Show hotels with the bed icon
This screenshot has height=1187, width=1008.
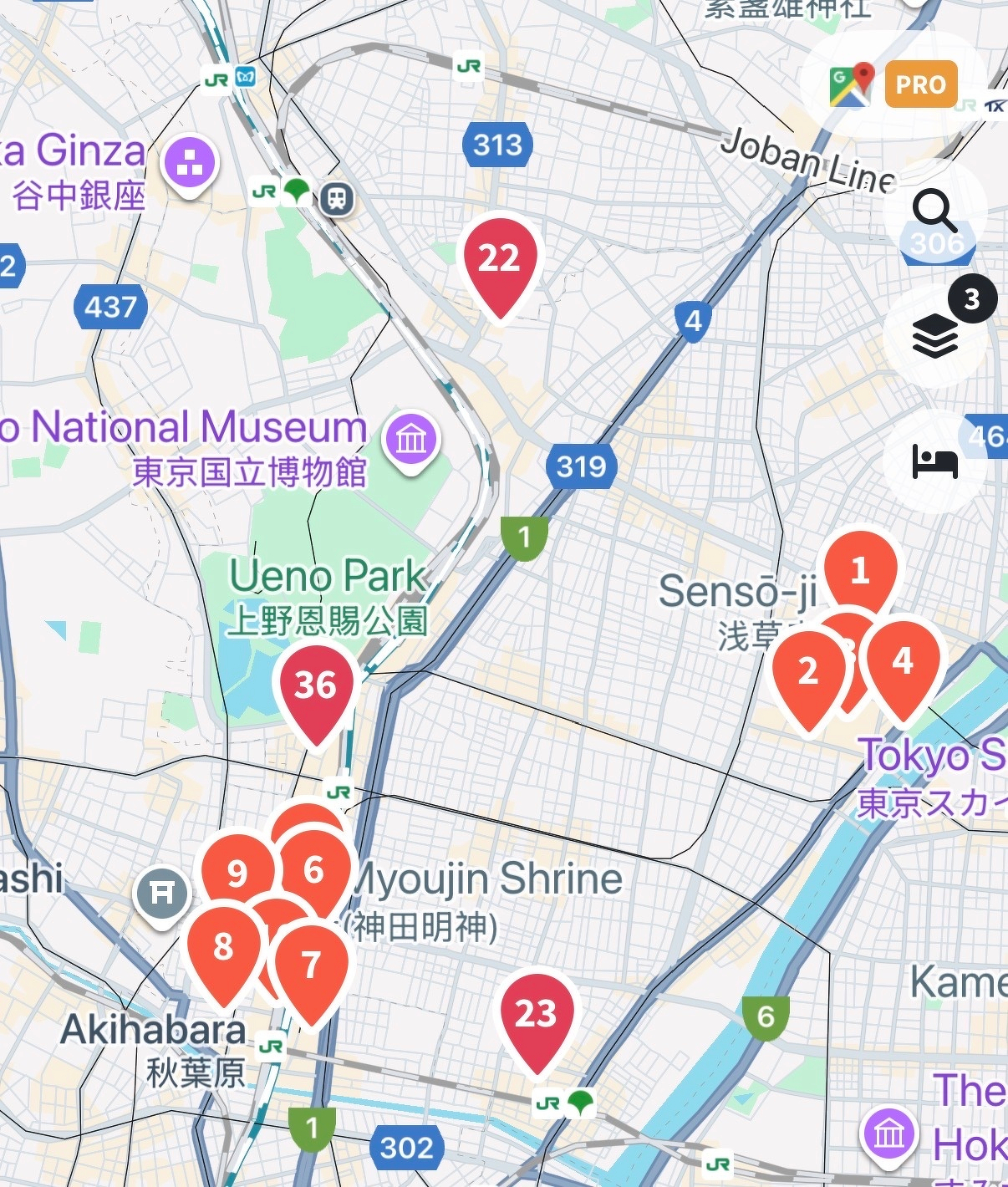(x=934, y=461)
